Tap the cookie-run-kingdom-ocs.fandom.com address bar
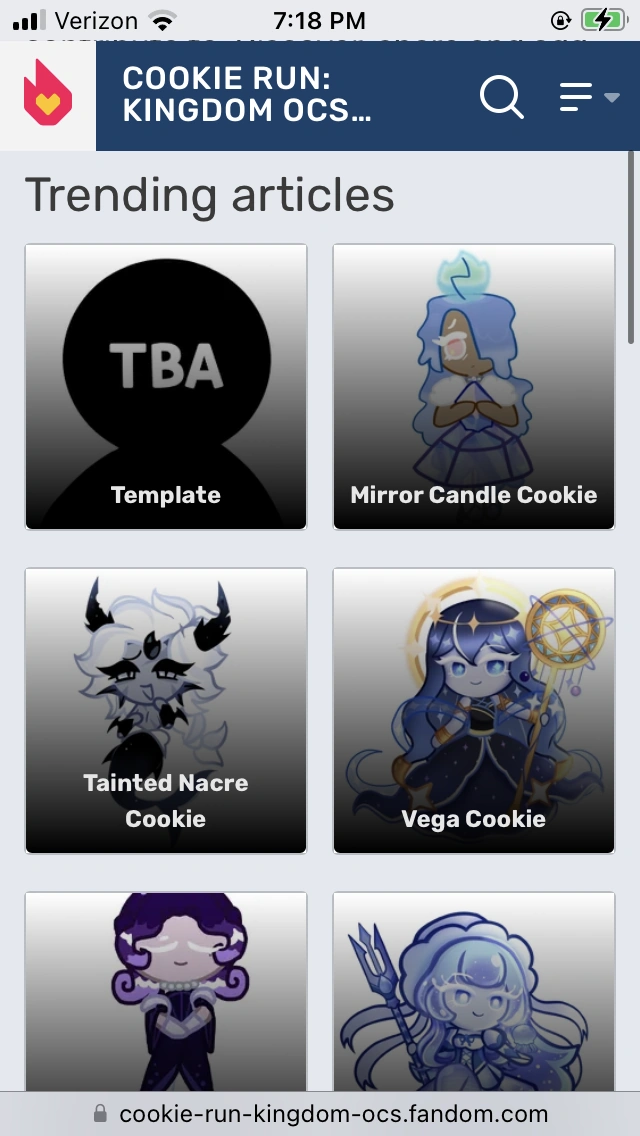Screen dimensions: 640x1136 320,1114
